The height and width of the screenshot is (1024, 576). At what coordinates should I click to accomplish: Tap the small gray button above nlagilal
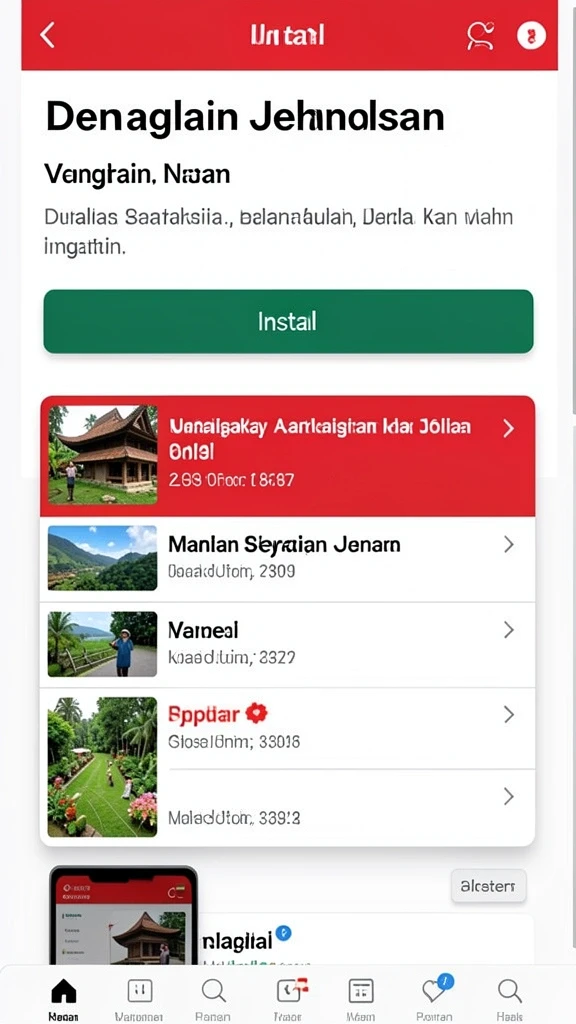[488, 886]
